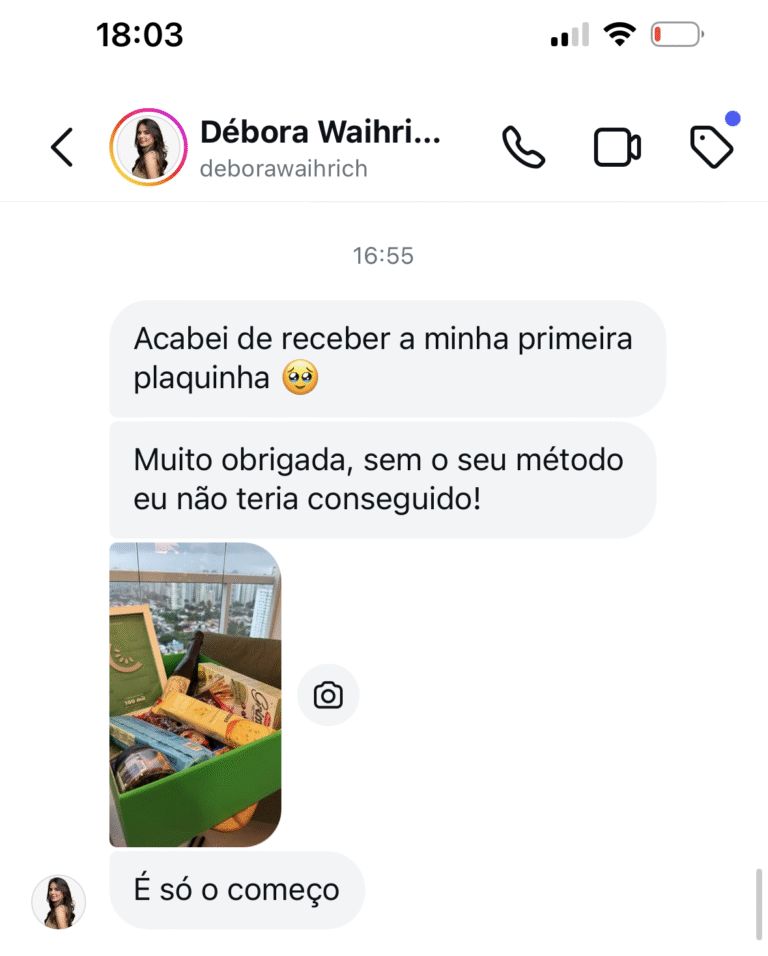Open Débora Waihrich's profile header

coord(319,148)
